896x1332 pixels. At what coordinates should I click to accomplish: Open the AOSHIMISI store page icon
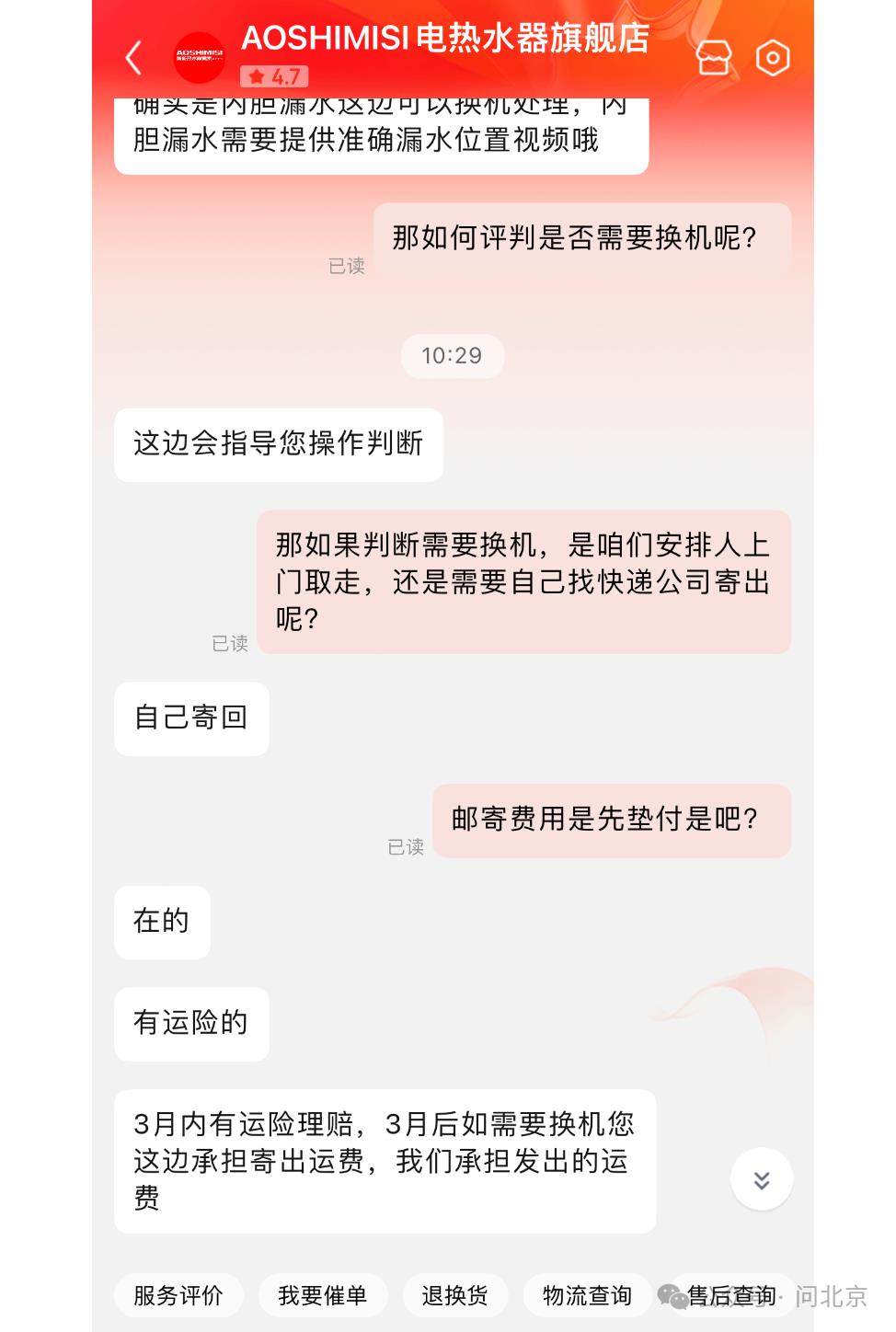[713, 57]
